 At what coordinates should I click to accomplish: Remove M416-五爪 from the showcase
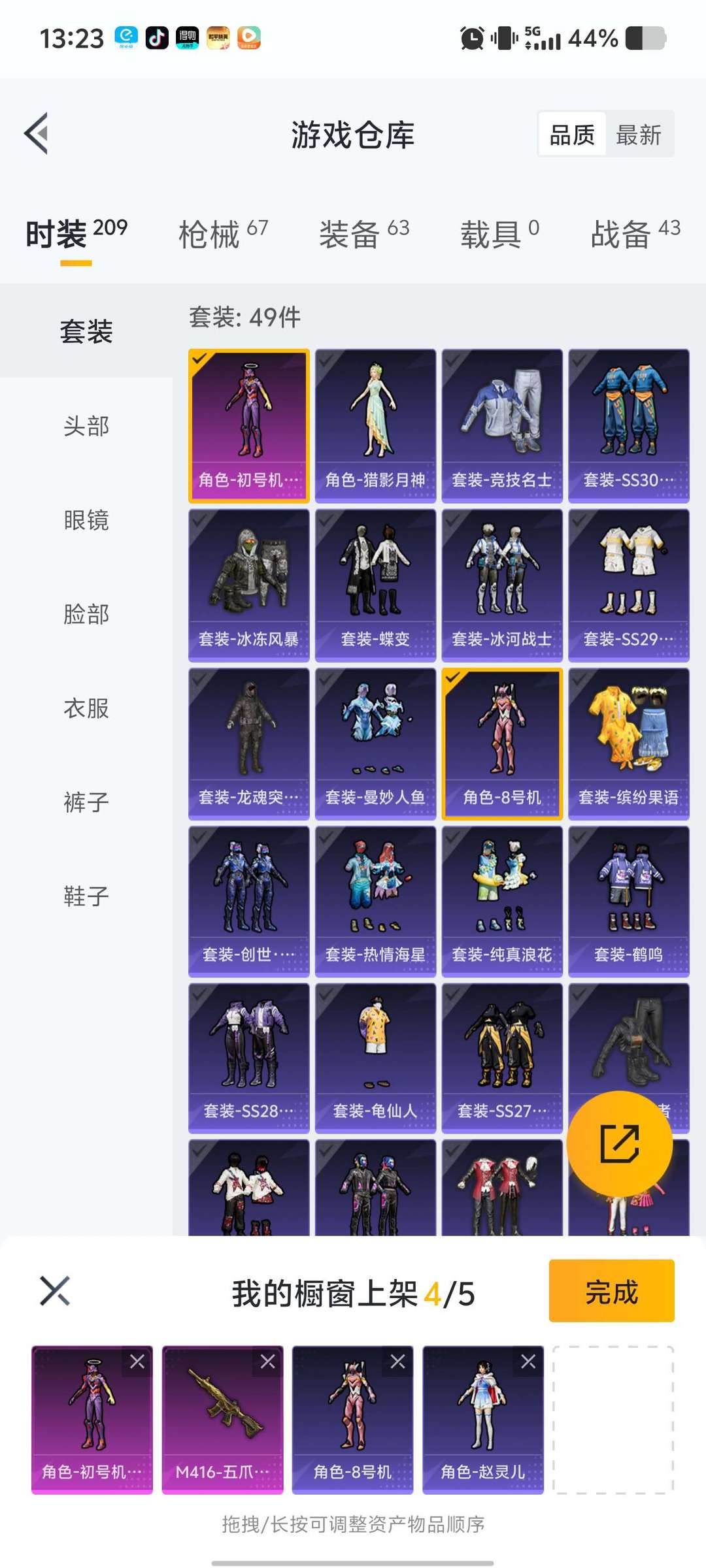(267, 1362)
